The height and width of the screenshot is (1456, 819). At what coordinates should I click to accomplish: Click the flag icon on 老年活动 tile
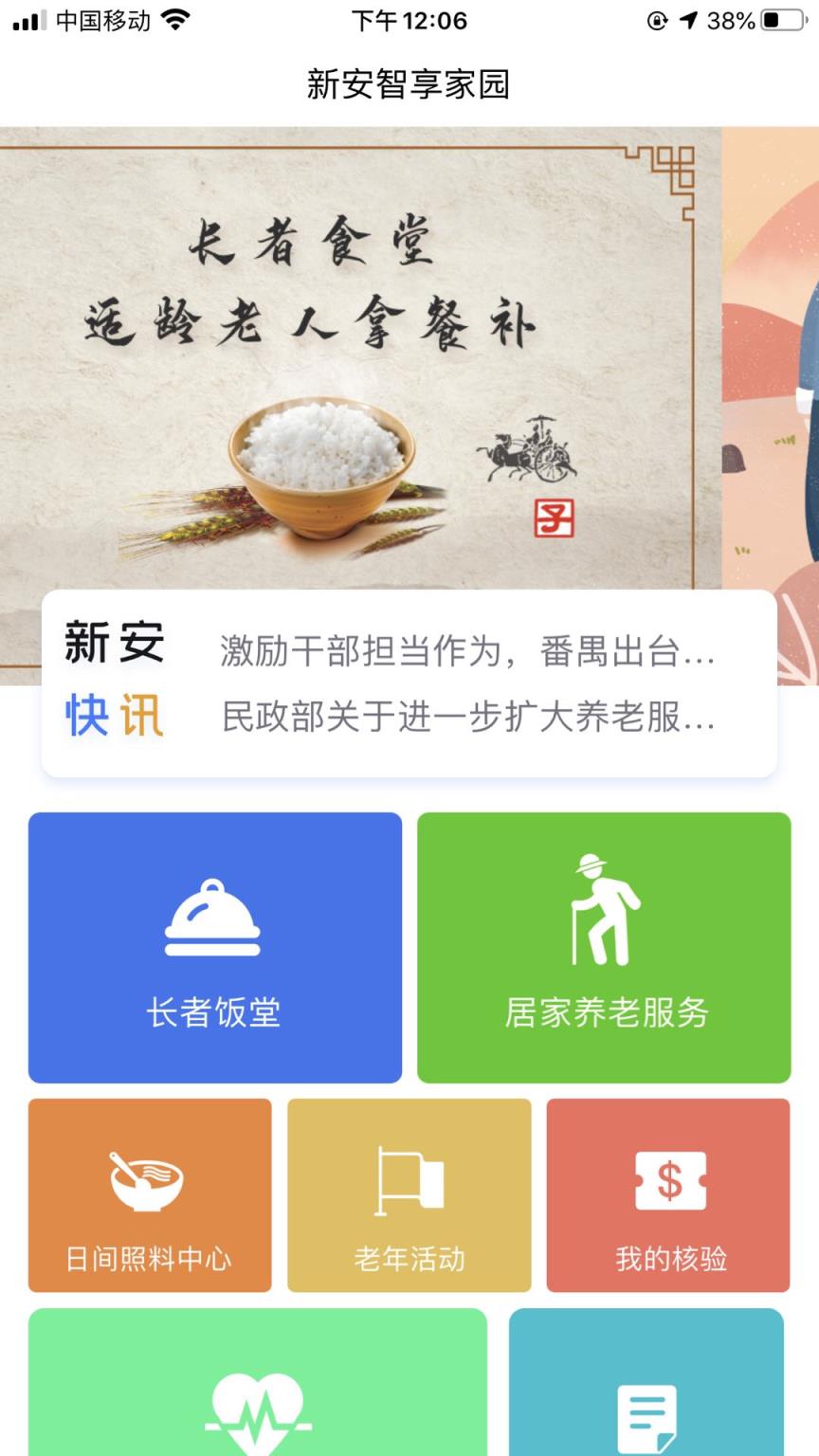pos(409,1178)
